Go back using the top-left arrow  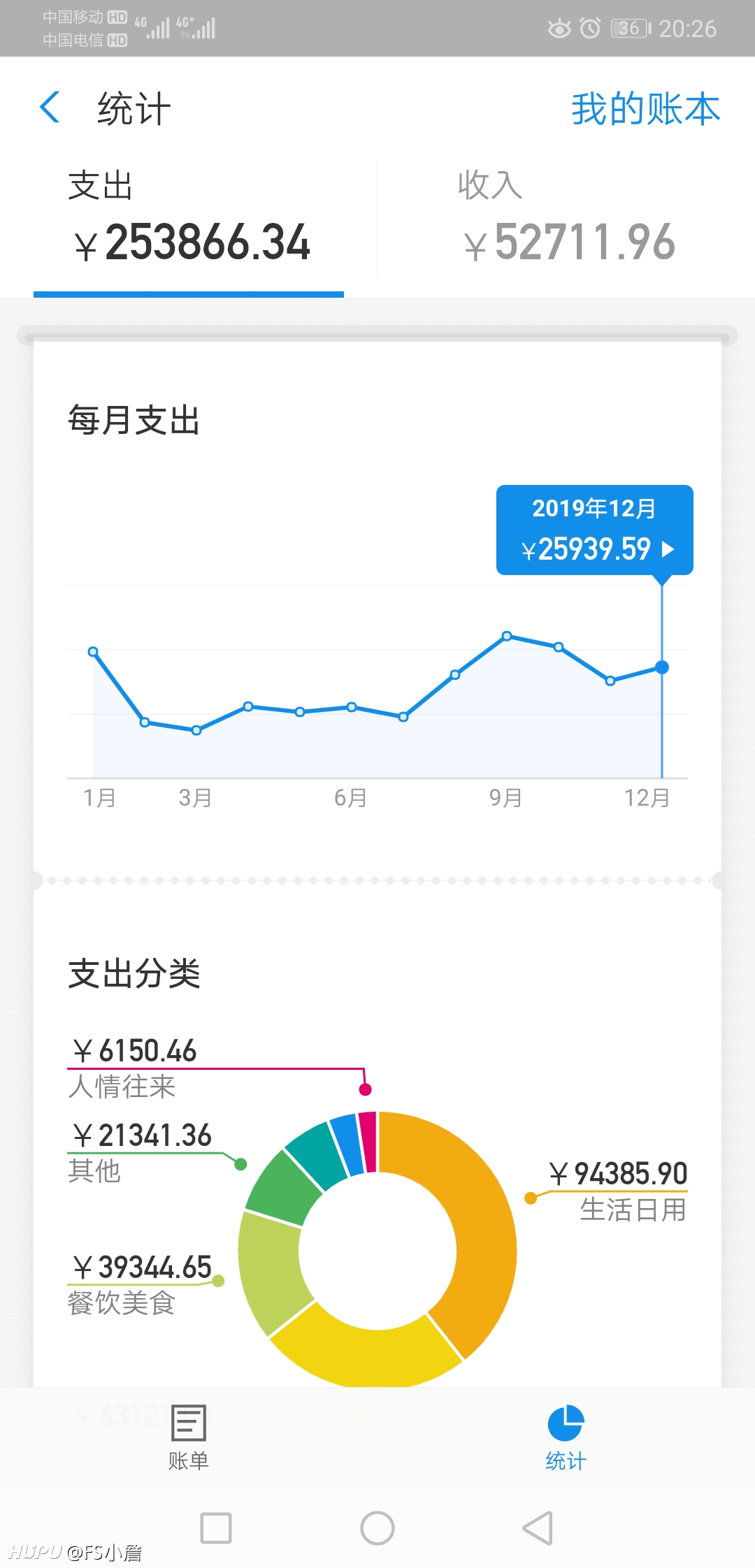click(x=50, y=108)
